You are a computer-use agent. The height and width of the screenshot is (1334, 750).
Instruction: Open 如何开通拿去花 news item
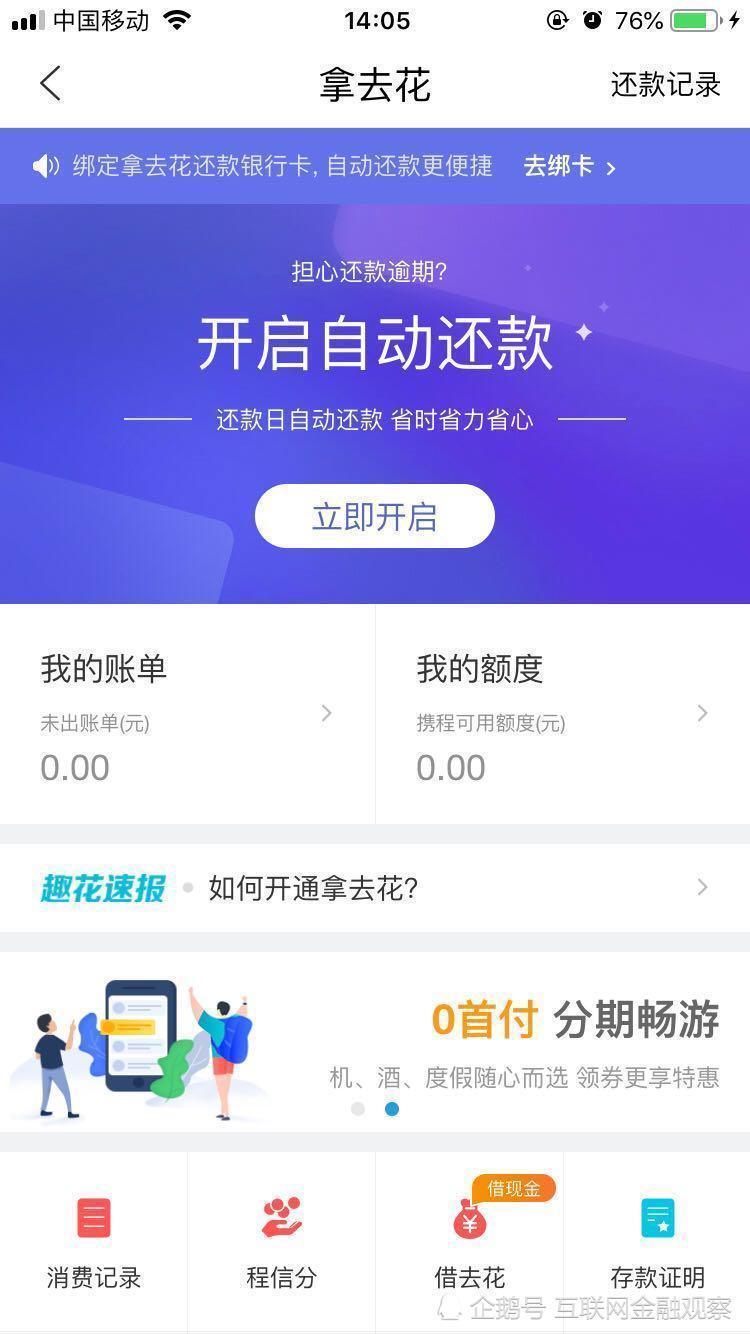[x=375, y=888]
